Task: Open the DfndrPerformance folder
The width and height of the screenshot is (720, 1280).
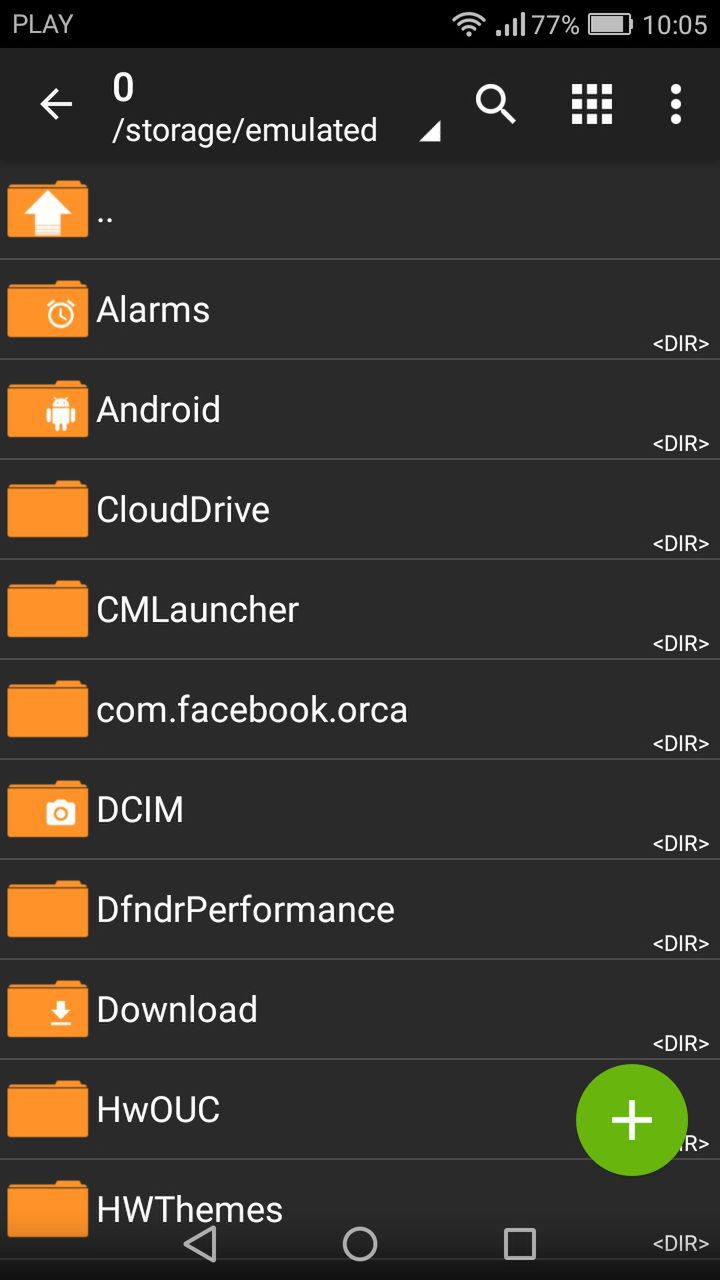Action: (x=360, y=910)
